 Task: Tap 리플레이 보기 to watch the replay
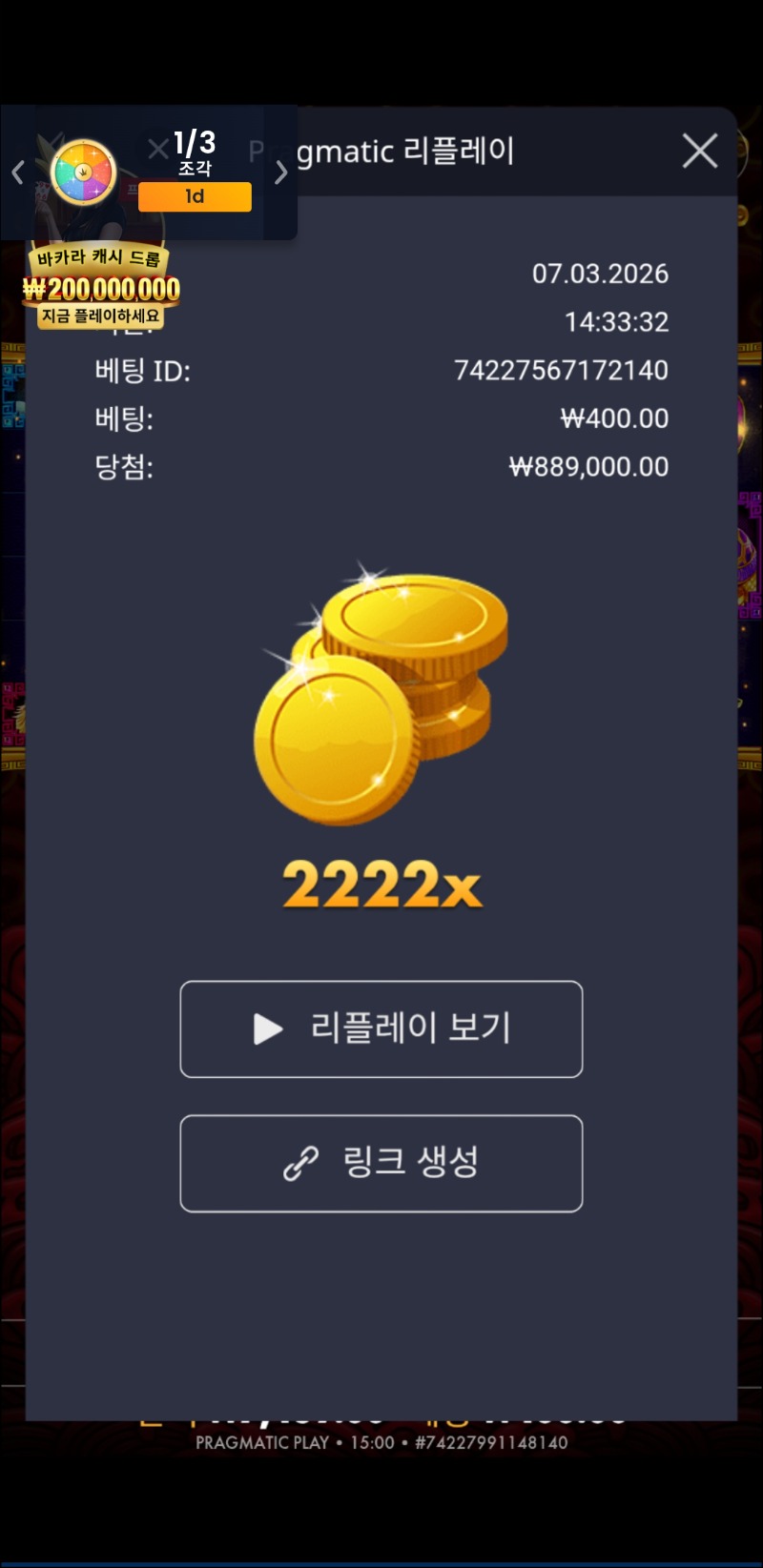point(381,1029)
